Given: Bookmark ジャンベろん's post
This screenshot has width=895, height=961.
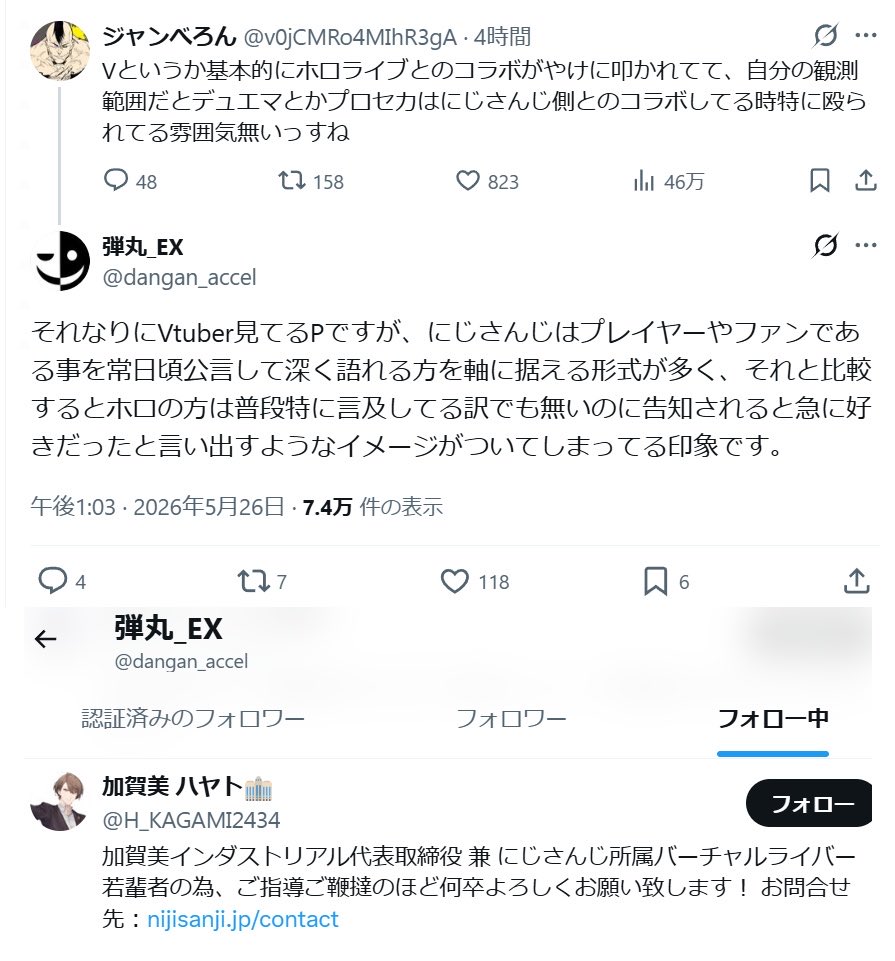Looking at the screenshot, I should (x=820, y=181).
